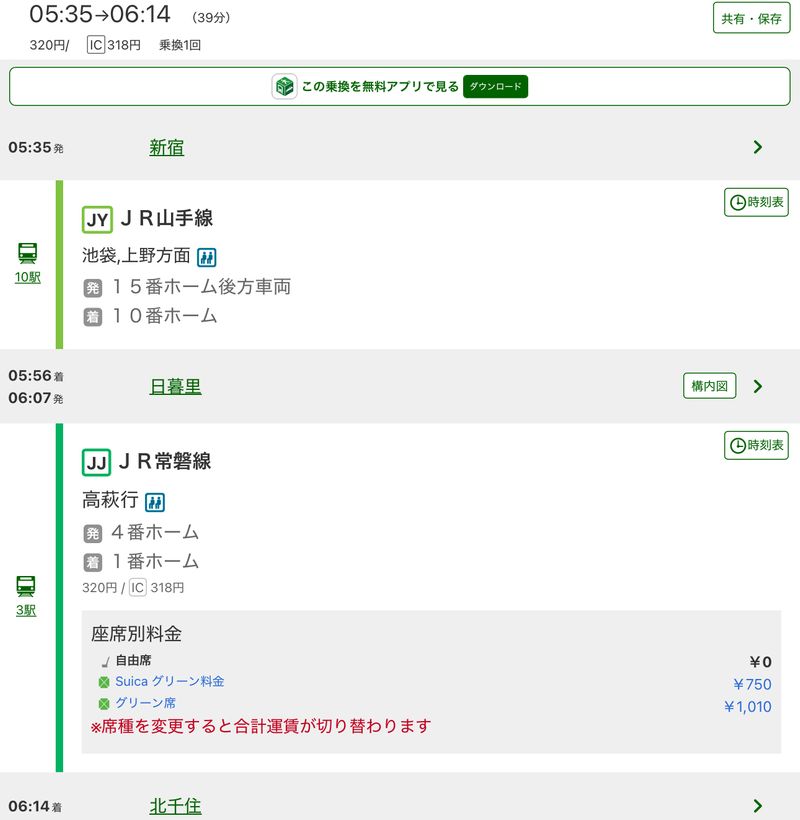800x820 pixels.
Task: Tap the ダウンロード app button
Action: (495, 87)
